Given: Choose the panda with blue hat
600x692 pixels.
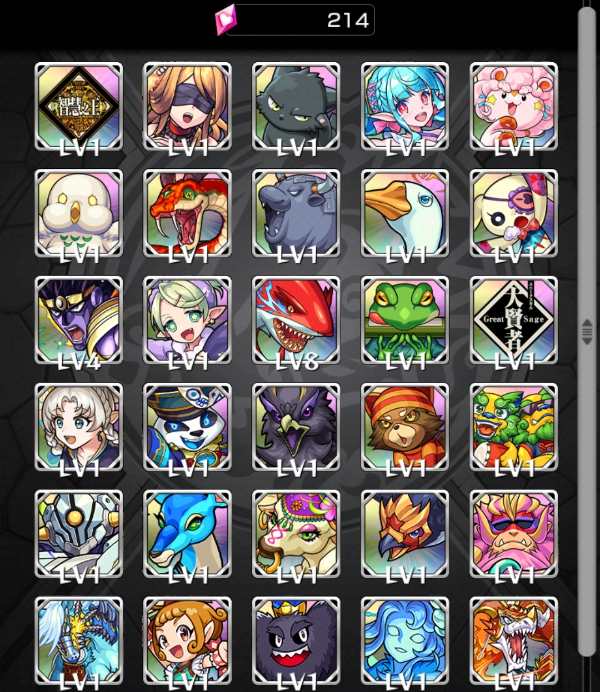Looking at the screenshot, I should click(187, 428).
